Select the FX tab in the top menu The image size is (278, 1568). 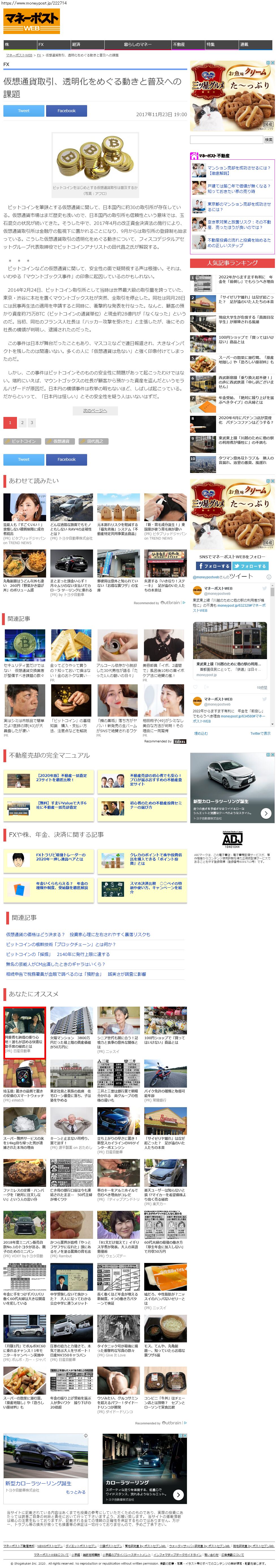[41, 44]
